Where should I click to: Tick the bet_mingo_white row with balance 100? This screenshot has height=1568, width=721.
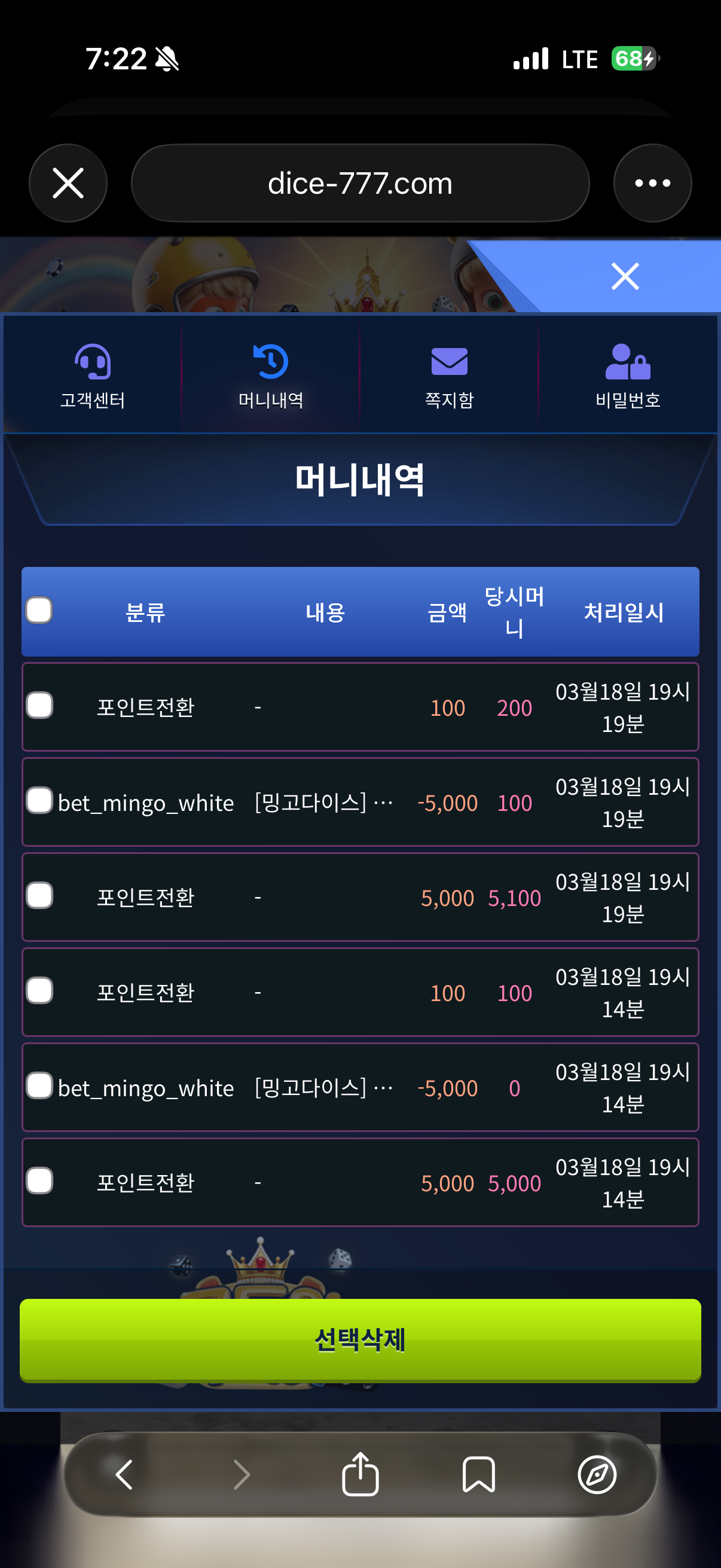tap(39, 800)
